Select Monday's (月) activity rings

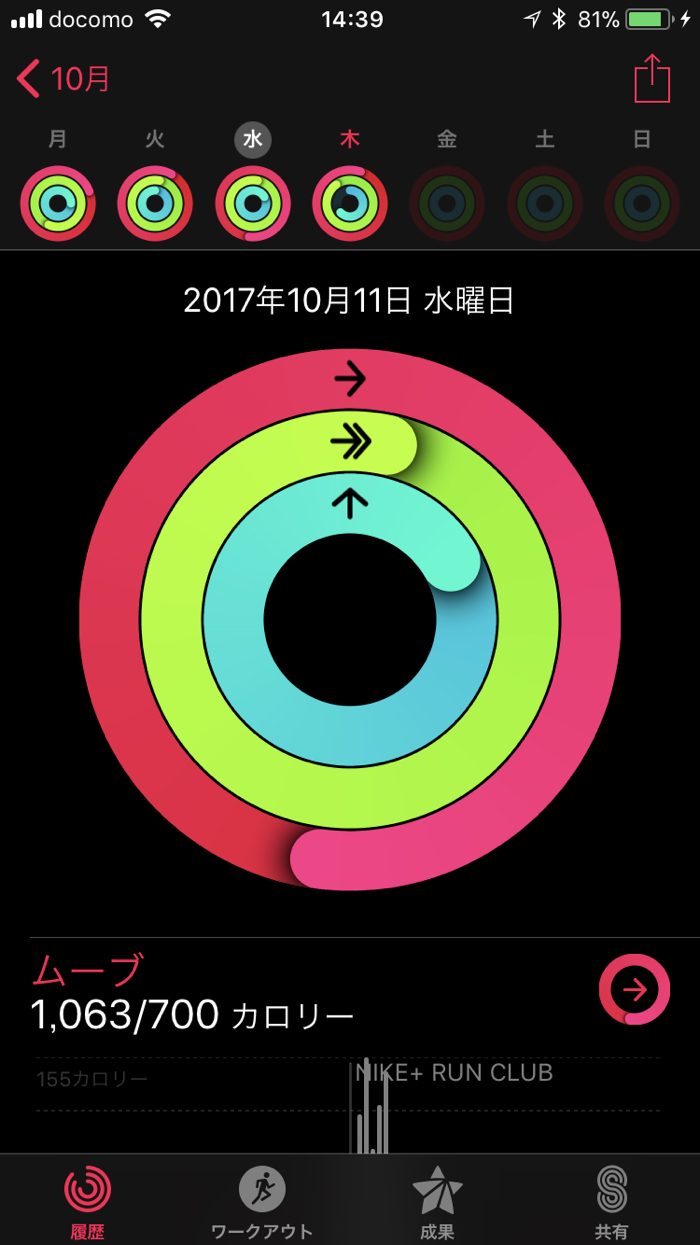[x=58, y=204]
